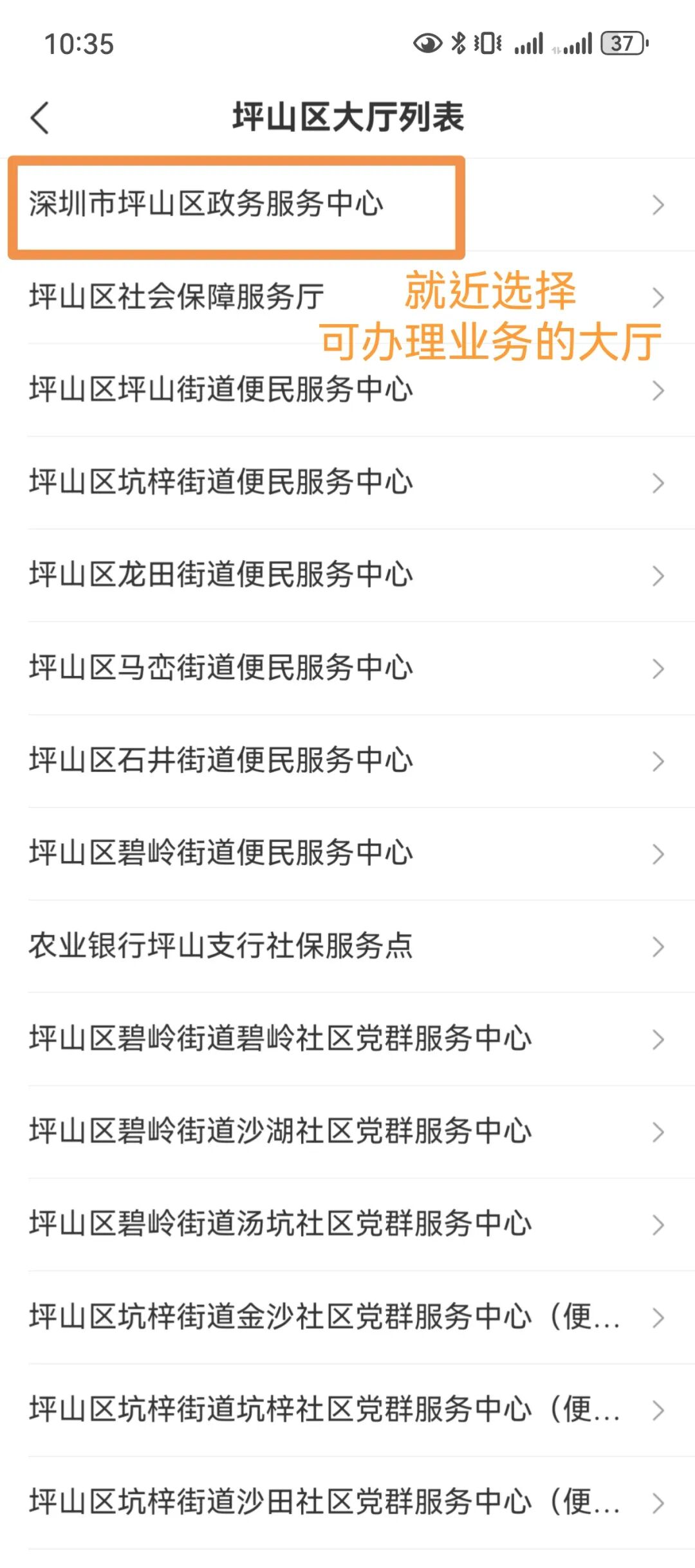Open 坪山区石井街道便民服务中心
695x1568 pixels.
[x=347, y=761]
